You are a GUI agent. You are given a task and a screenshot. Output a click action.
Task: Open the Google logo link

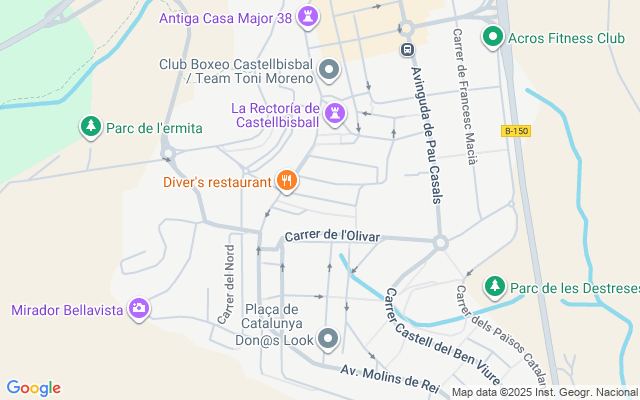33,388
